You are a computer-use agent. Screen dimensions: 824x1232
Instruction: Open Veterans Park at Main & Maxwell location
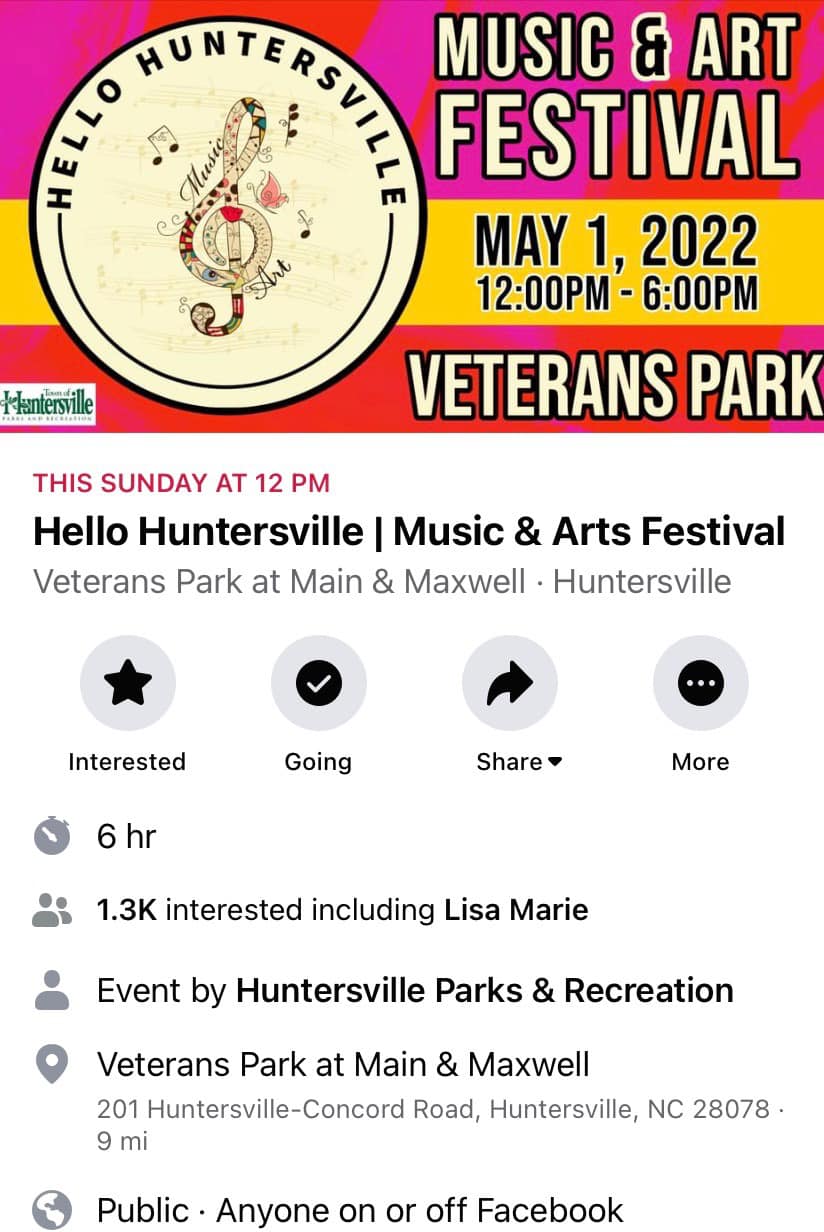(x=342, y=1064)
